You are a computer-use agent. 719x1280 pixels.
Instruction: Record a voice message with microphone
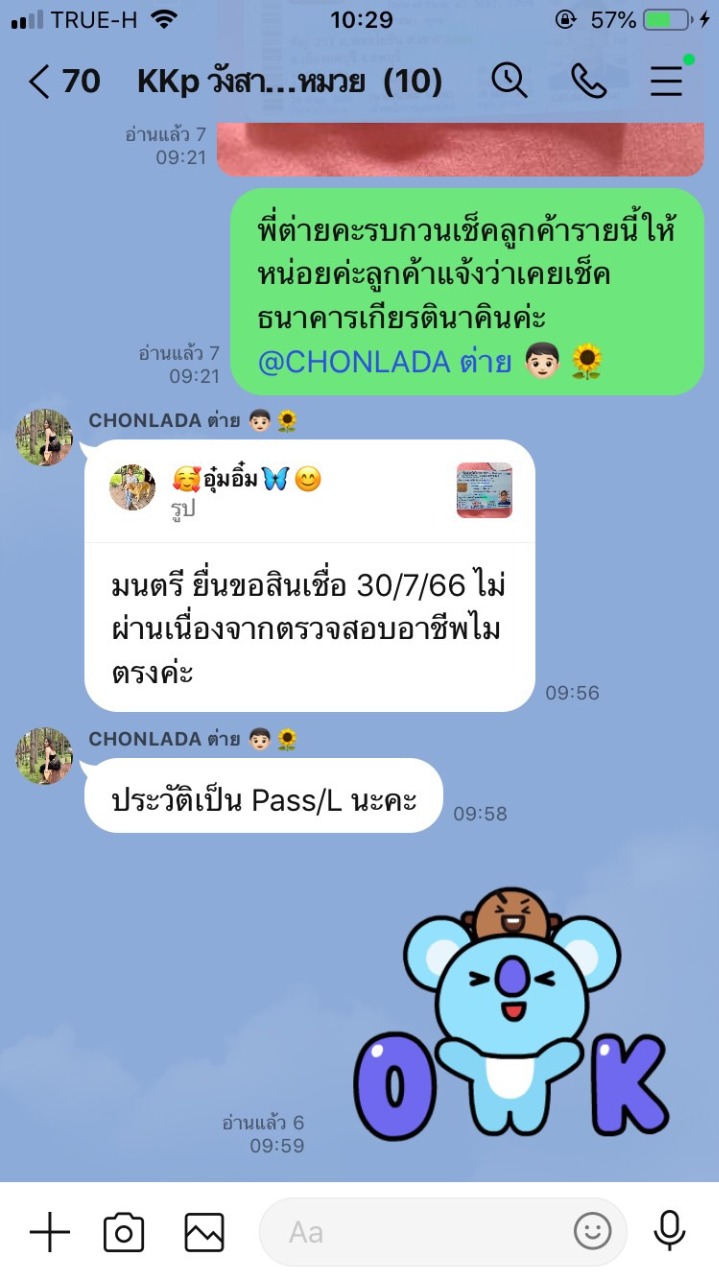click(x=669, y=1231)
